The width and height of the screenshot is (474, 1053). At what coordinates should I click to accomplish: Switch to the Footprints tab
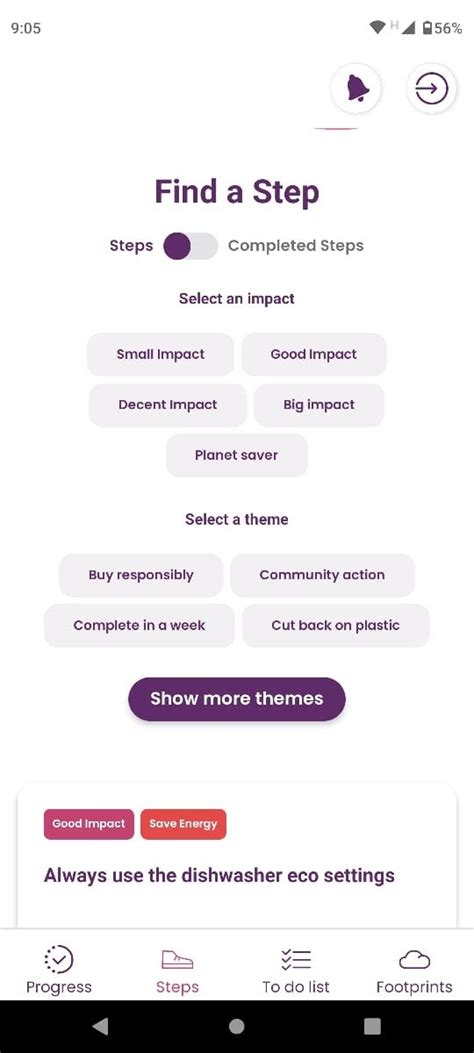point(414,970)
